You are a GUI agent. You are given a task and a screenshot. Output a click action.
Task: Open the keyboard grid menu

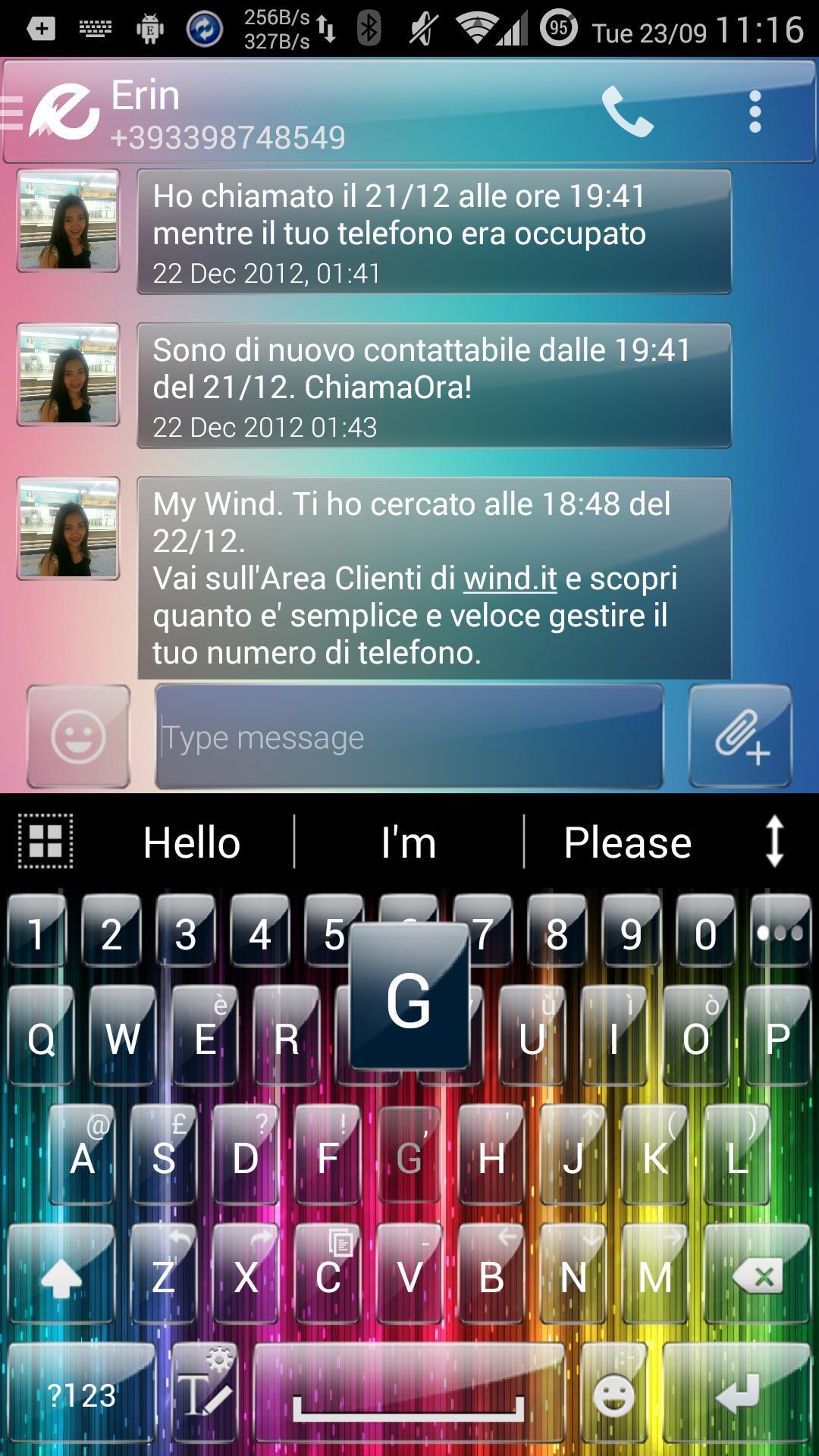(45, 841)
